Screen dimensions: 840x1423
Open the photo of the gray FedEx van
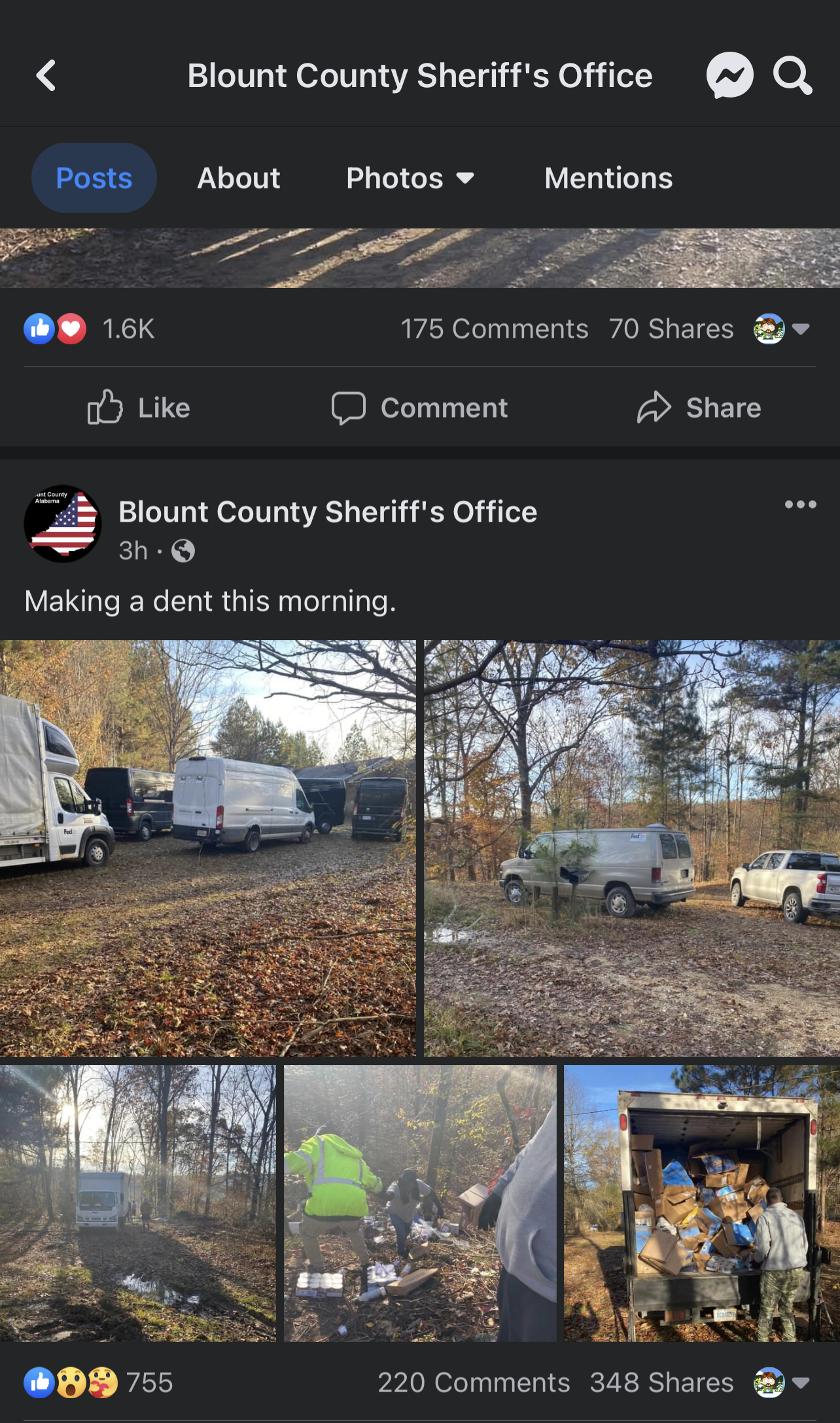click(x=631, y=848)
